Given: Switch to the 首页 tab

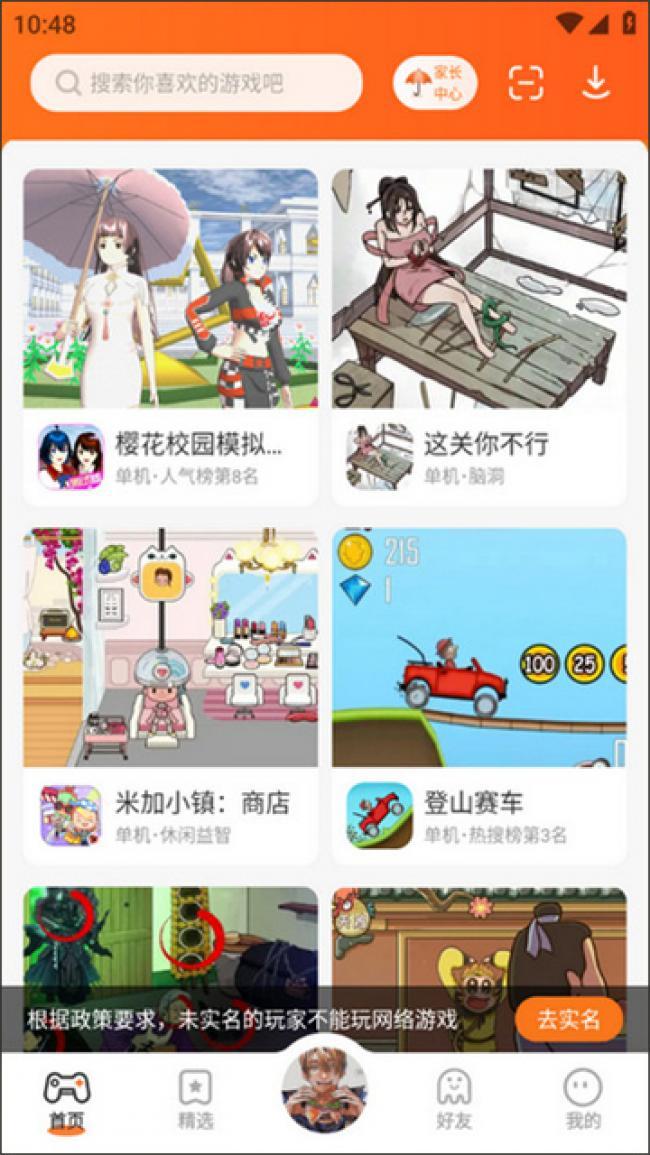Looking at the screenshot, I should point(67,1100).
